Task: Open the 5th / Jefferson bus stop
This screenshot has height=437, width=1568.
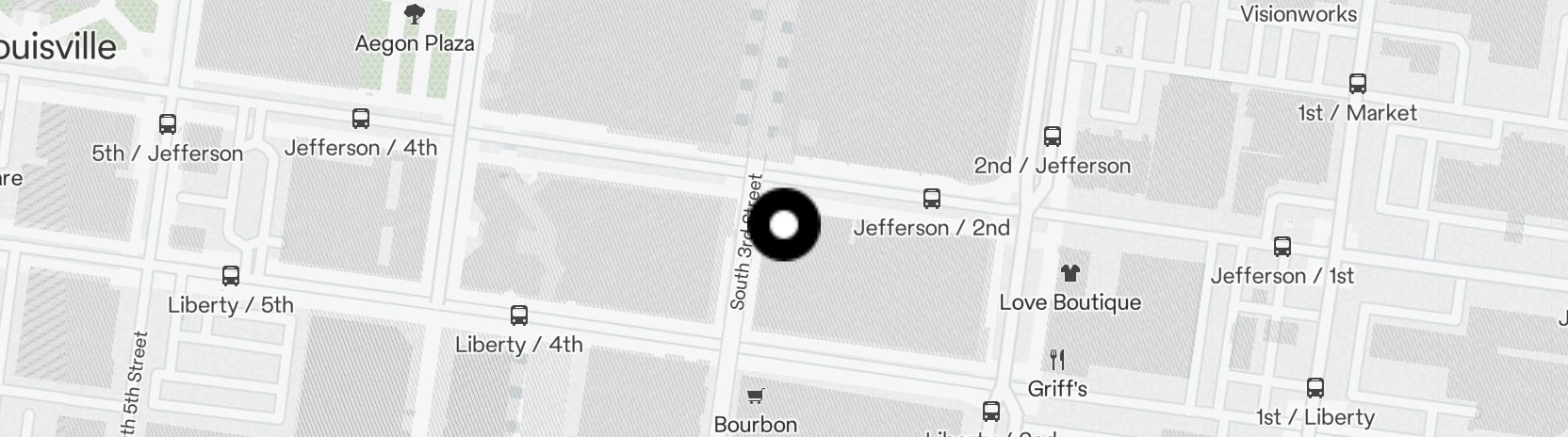Action: [x=168, y=124]
